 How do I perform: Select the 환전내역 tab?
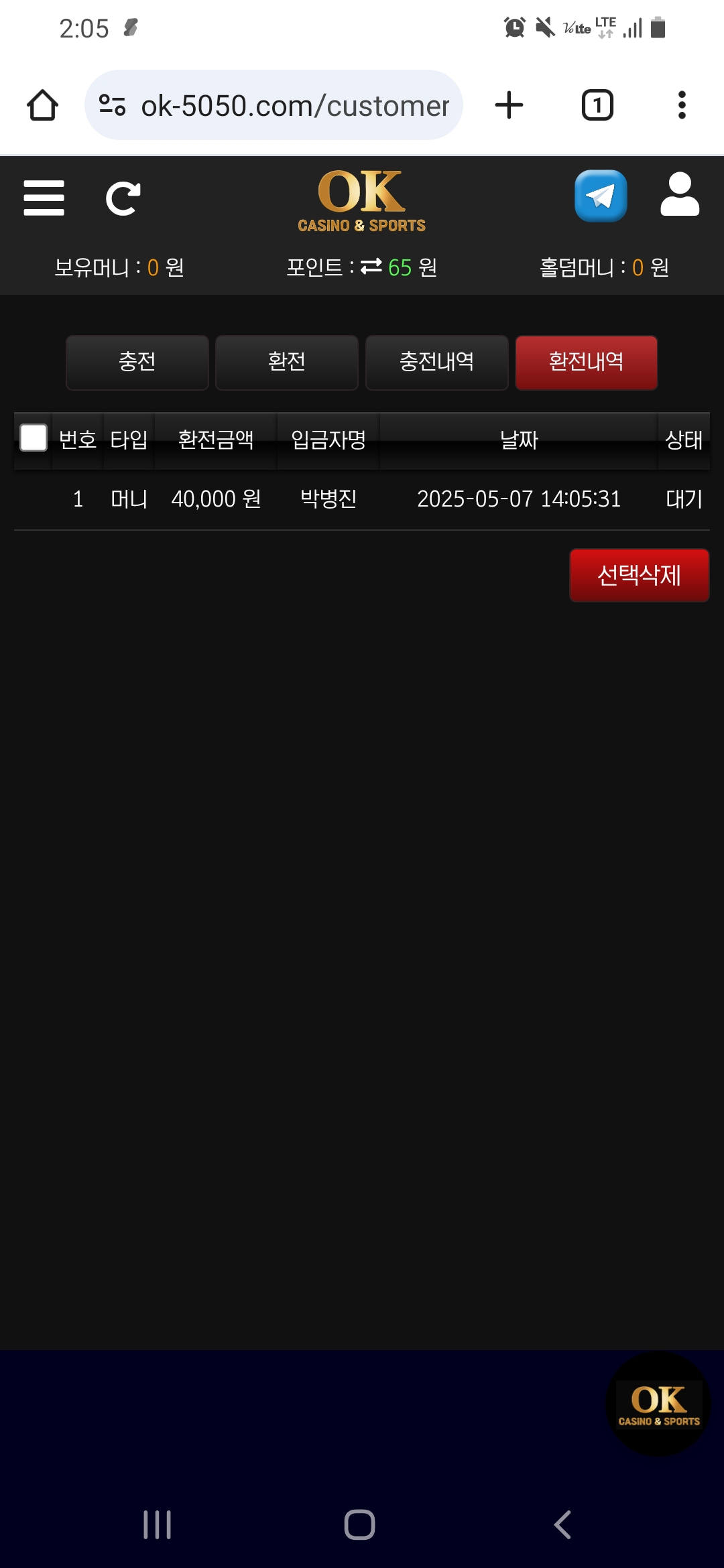(586, 363)
